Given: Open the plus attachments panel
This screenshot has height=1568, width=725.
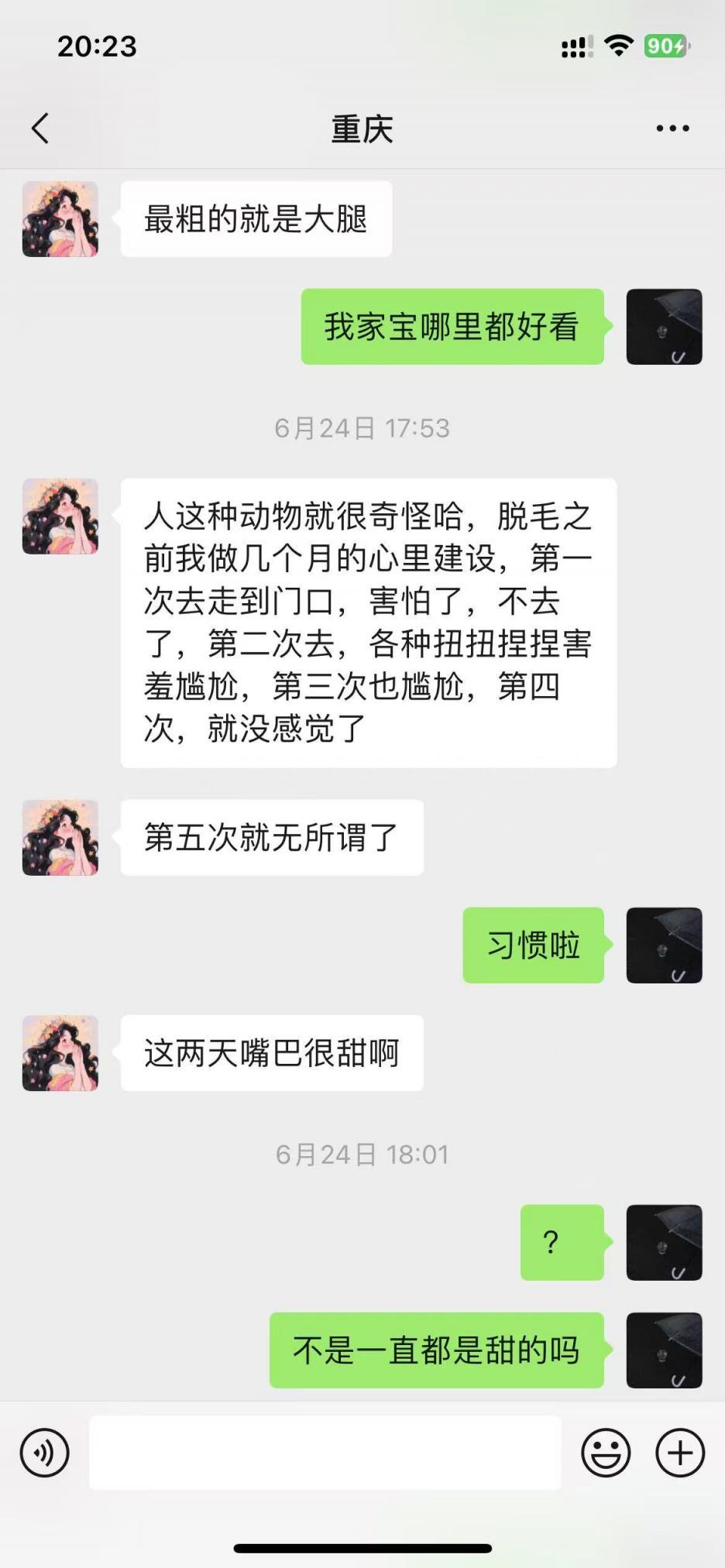Looking at the screenshot, I should tap(680, 1453).
